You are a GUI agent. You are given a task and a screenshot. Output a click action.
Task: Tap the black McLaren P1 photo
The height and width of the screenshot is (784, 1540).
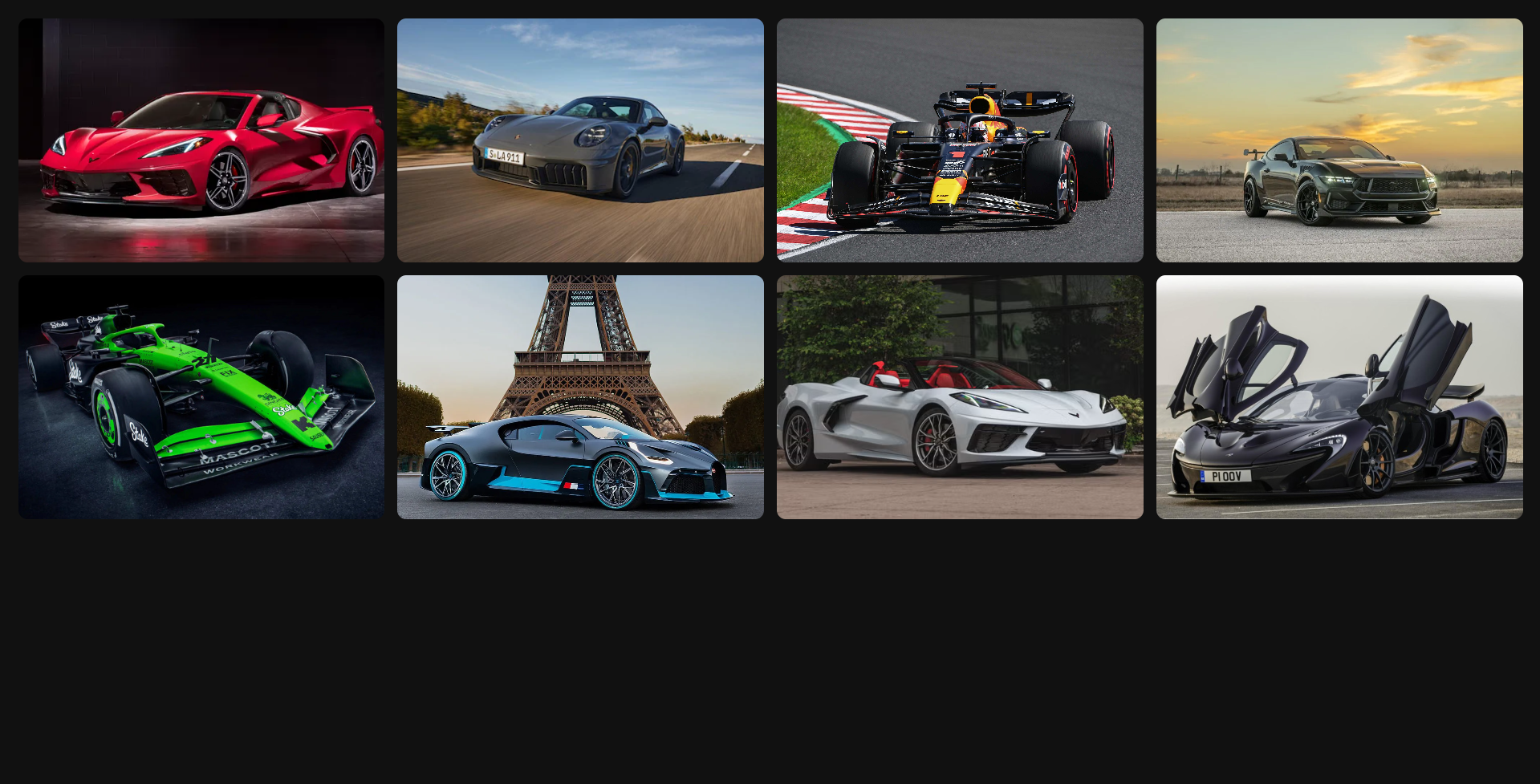pos(1339,397)
